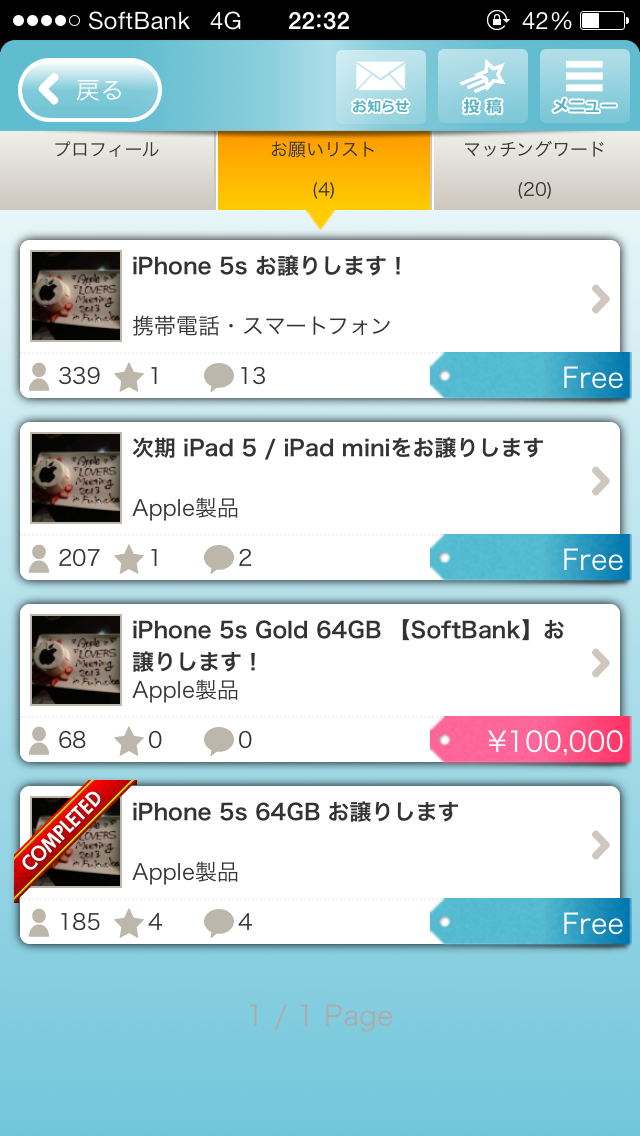Viewport: 640px width, 1136px height.
Task: Go back with the 戻る button
Action: [x=90, y=90]
